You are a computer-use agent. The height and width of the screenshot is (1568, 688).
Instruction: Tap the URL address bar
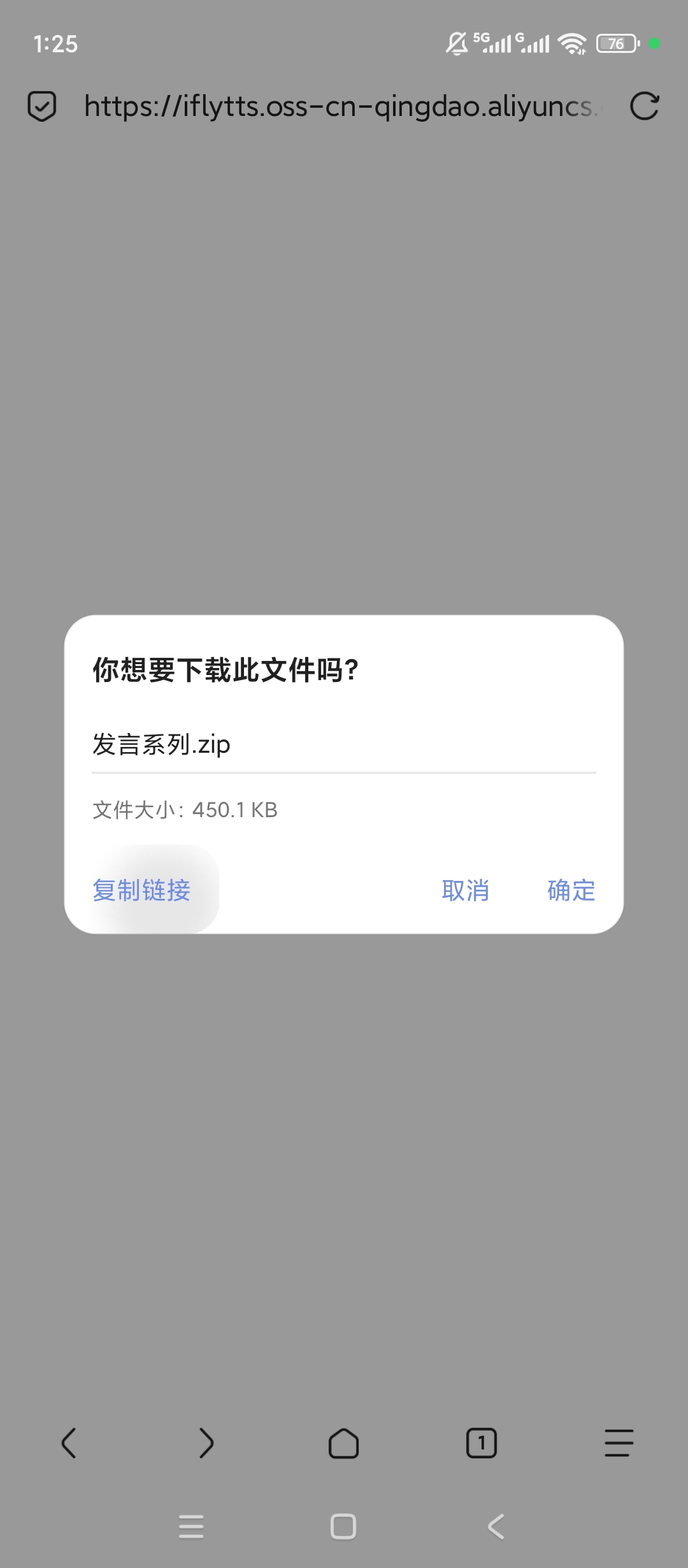(x=341, y=106)
